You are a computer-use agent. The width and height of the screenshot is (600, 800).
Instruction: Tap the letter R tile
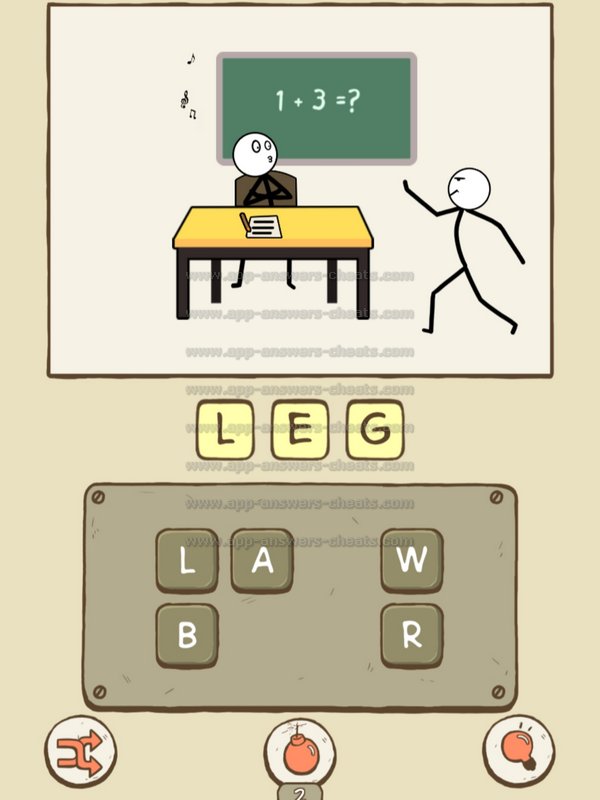pyautogui.click(x=411, y=636)
